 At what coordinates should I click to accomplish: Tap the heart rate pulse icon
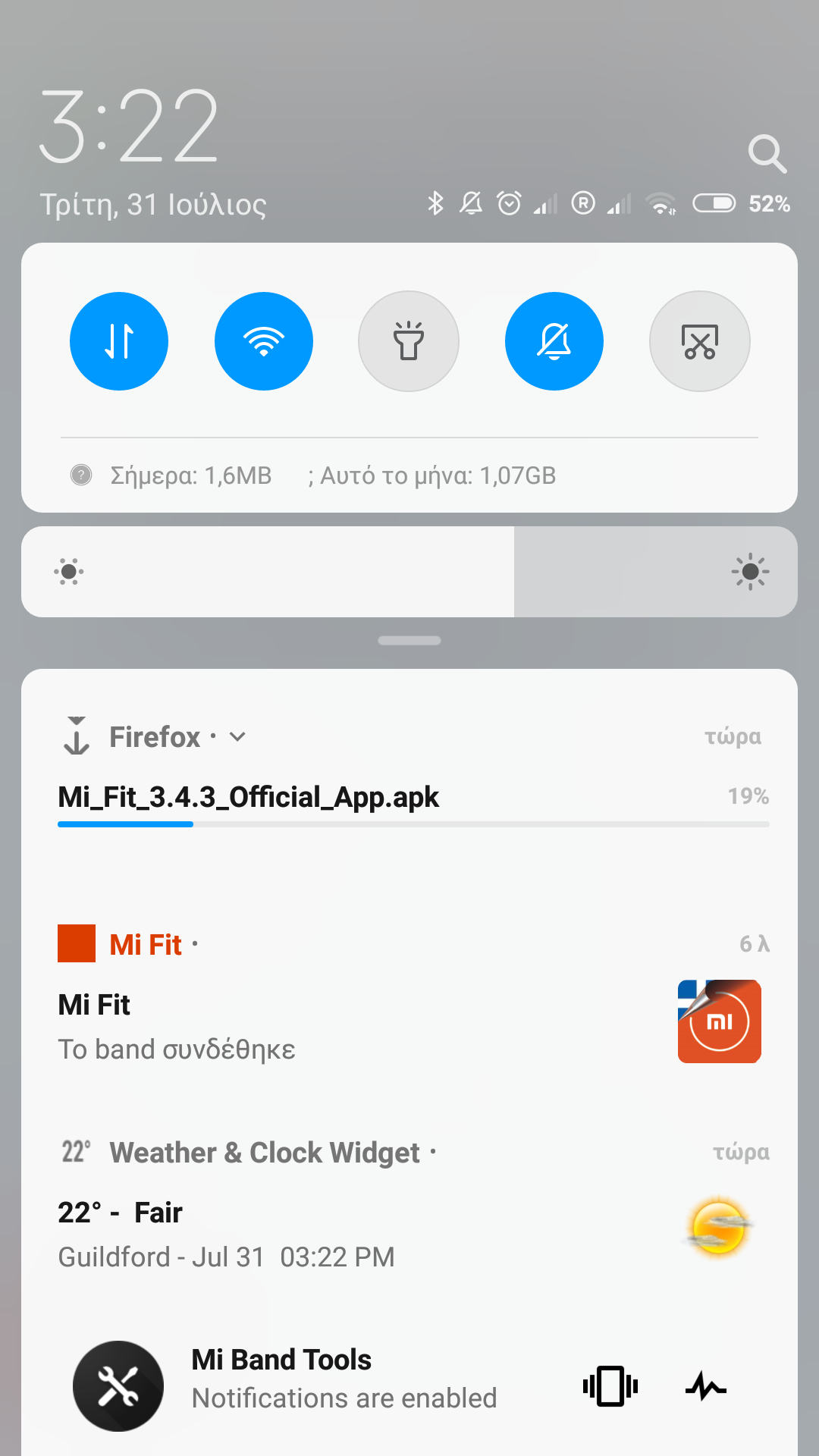tap(705, 1387)
